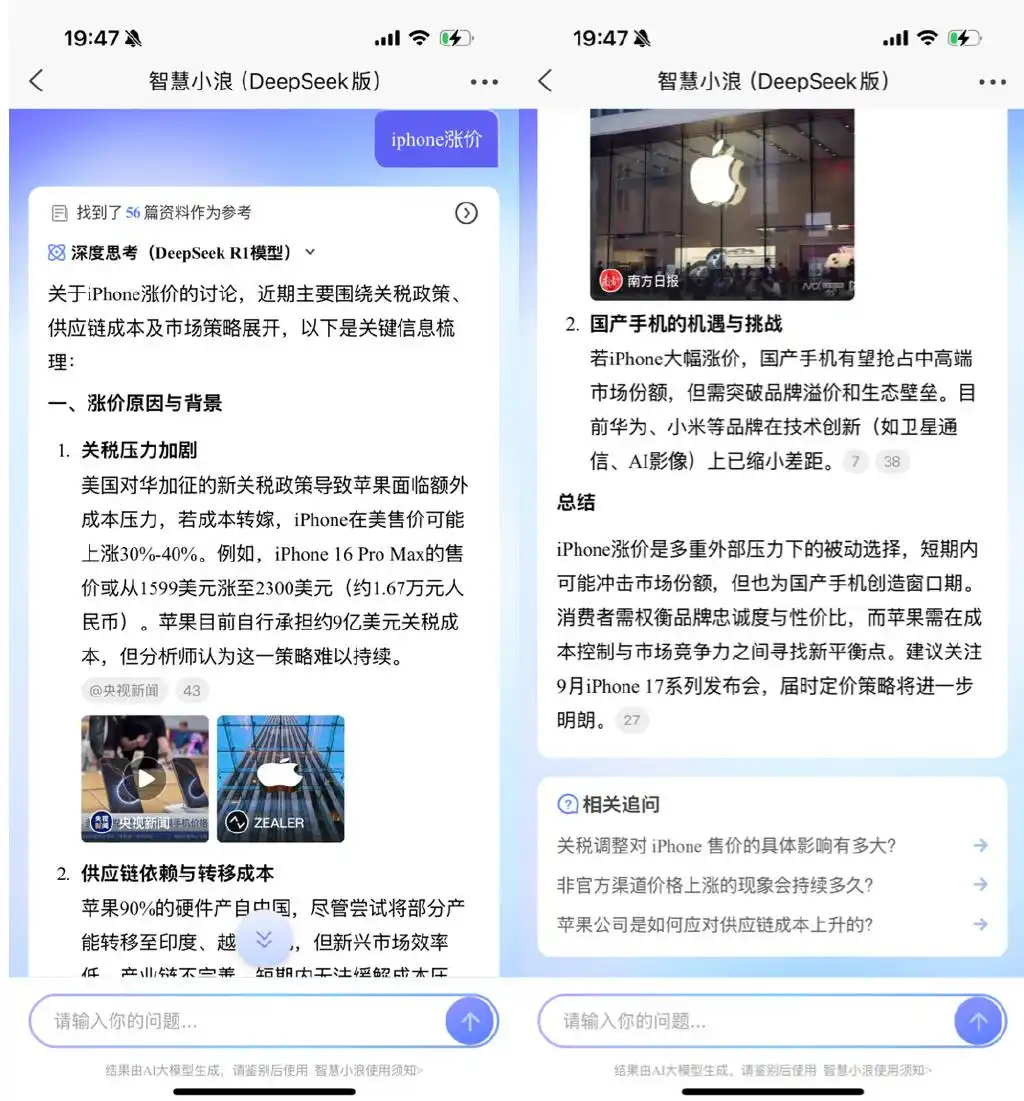
Task: Play the 央视新闻 video thumbnail
Action: [x=145, y=778]
